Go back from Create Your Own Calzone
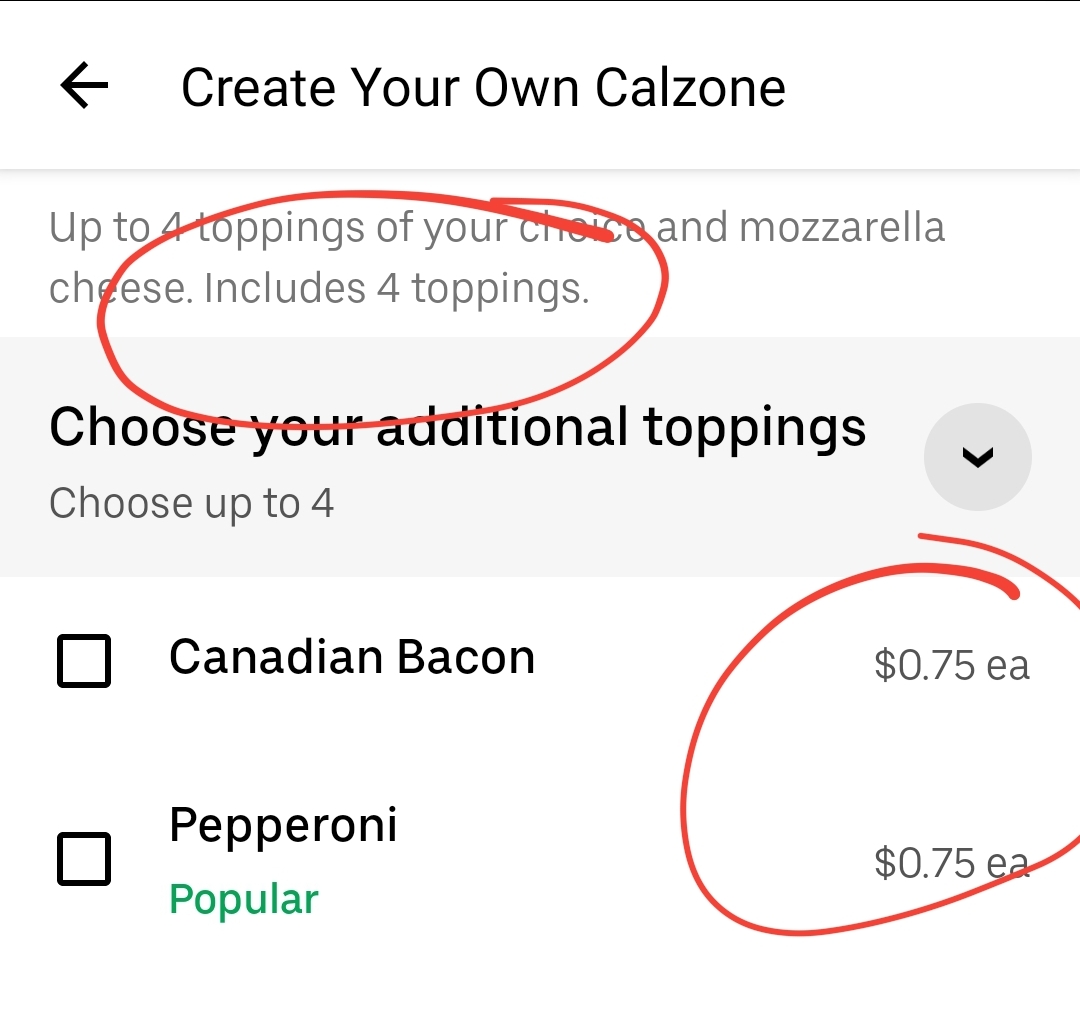Viewport: 1080px width, 1024px height. coord(84,87)
